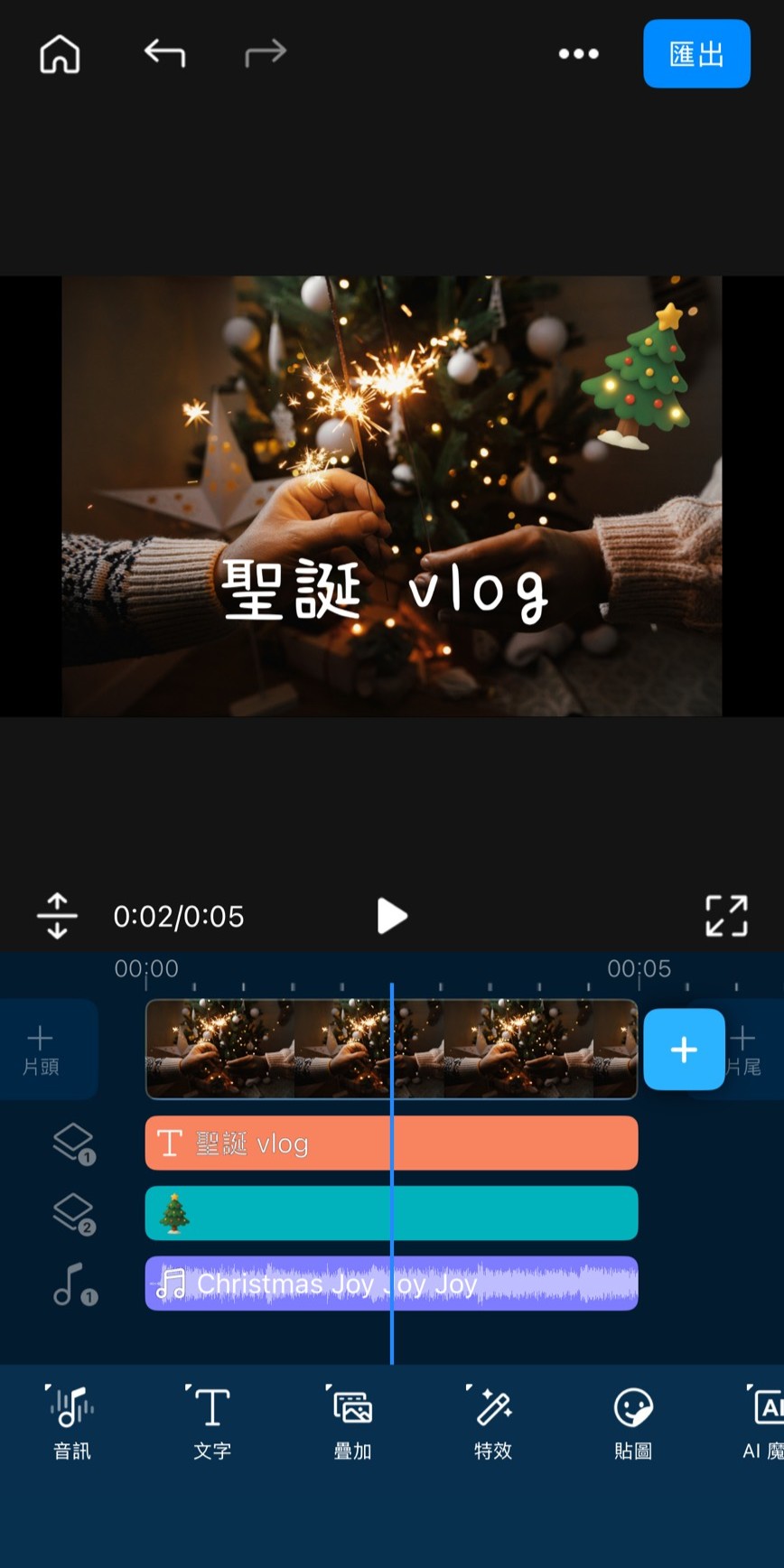The height and width of the screenshot is (1568, 784).
Task: Add an intro with 片頭
Action: (42, 1050)
